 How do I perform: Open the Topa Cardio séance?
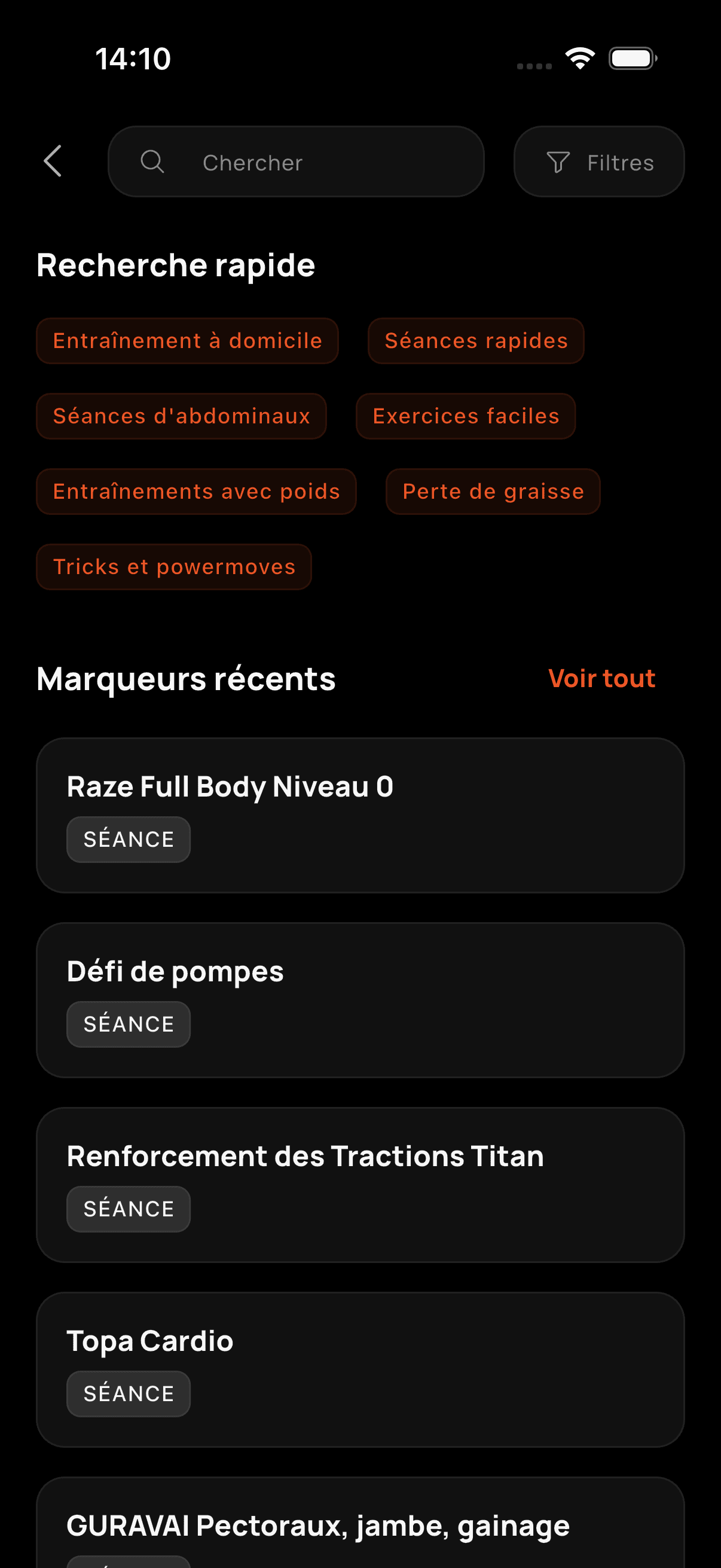[x=361, y=1368]
